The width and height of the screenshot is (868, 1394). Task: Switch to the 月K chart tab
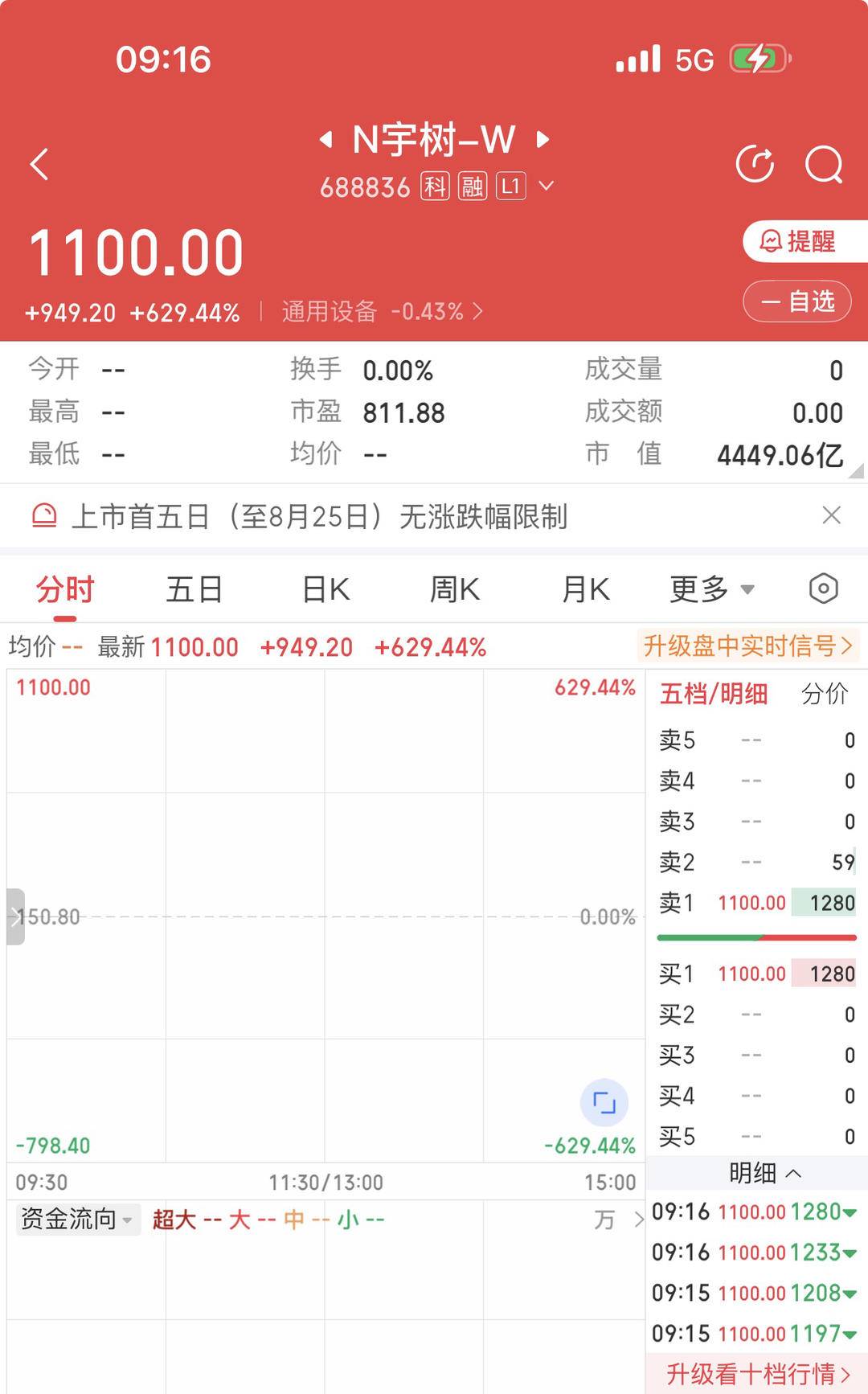[585, 589]
